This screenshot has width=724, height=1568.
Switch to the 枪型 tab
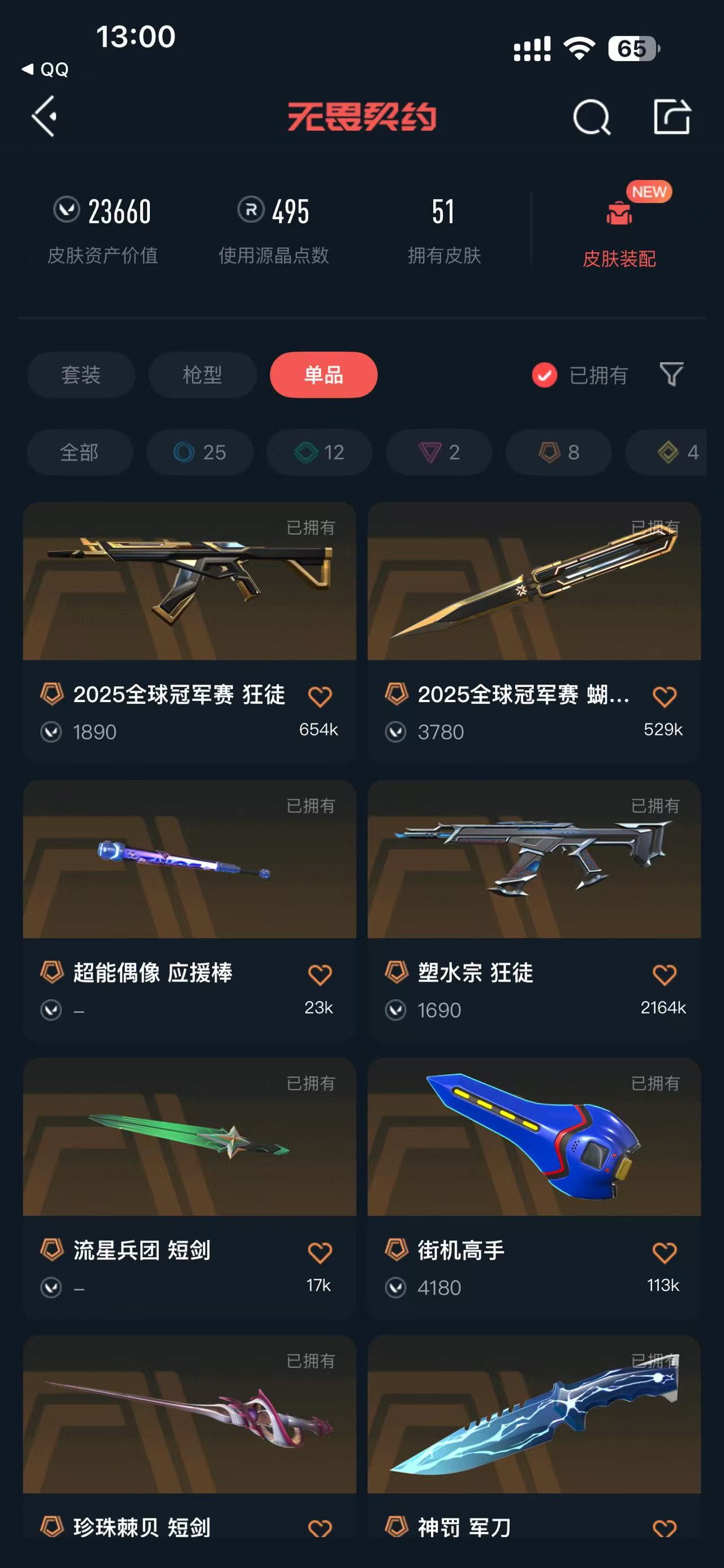[202, 375]
